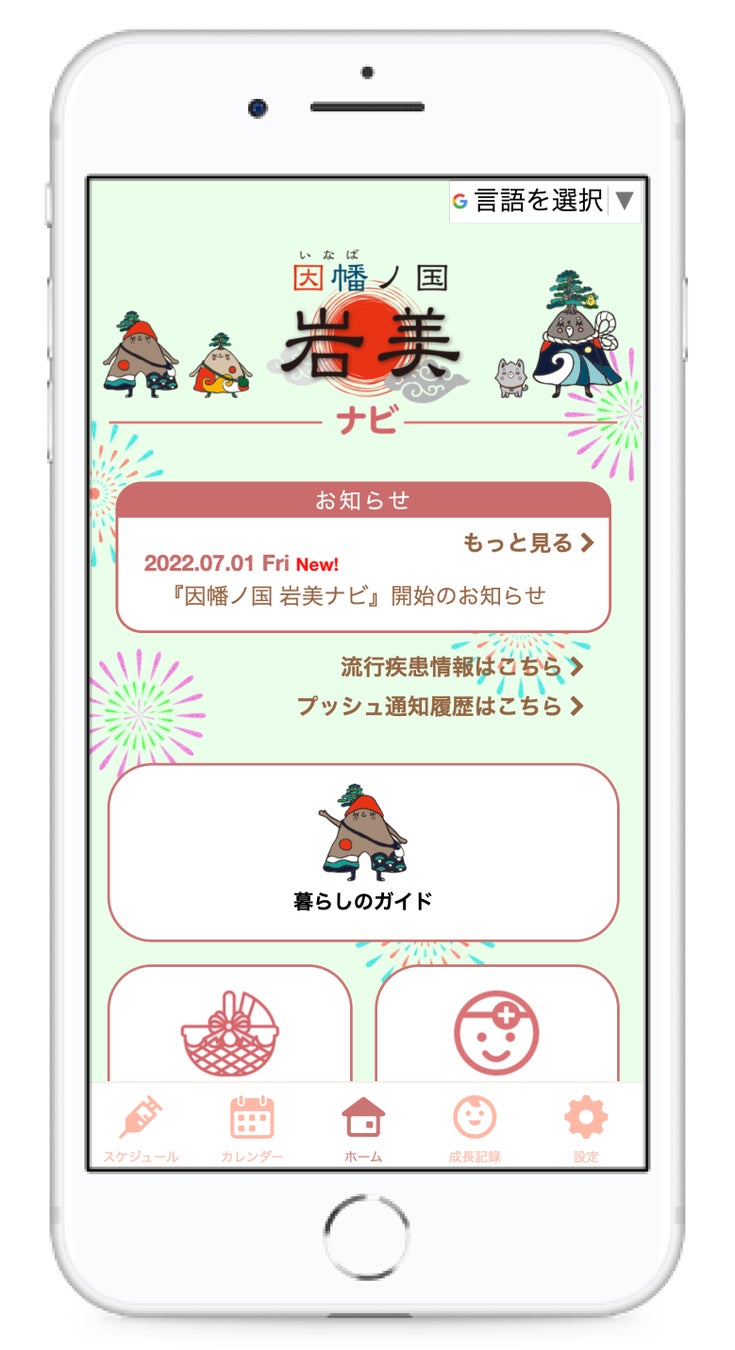The image size is (735, 1350).
Task: View プッシュ通知履歴 history
Action: pos(440,706)
